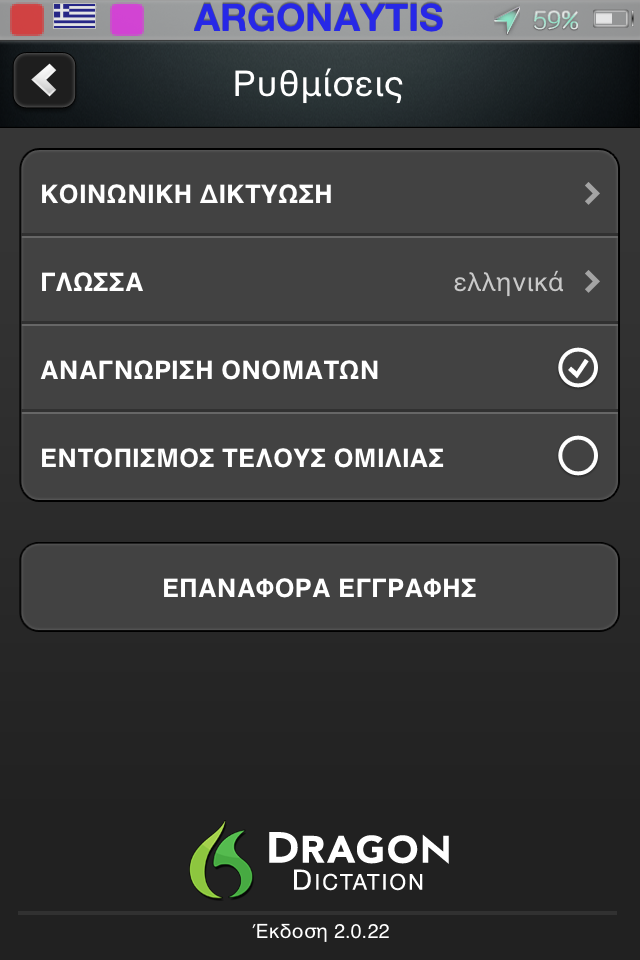Viewport: 640px width, 960px height.
Task: Tap the ΕΠΑΝΑΦΟΡΑ ΕΓΓΡΑΦΗΣ button
Action: click(x=320, y=588)
